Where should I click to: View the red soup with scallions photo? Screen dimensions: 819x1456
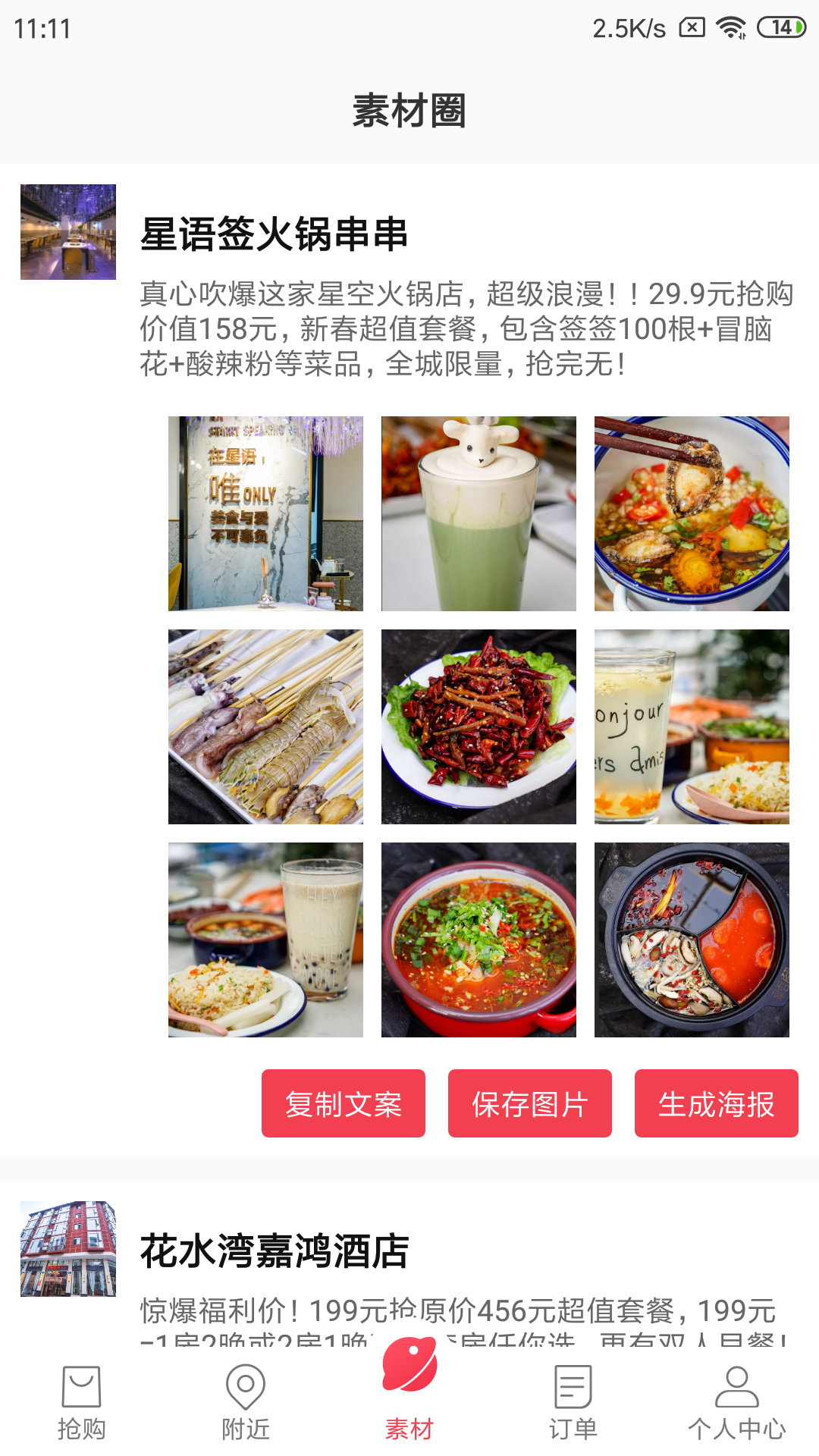pos(479,940)
